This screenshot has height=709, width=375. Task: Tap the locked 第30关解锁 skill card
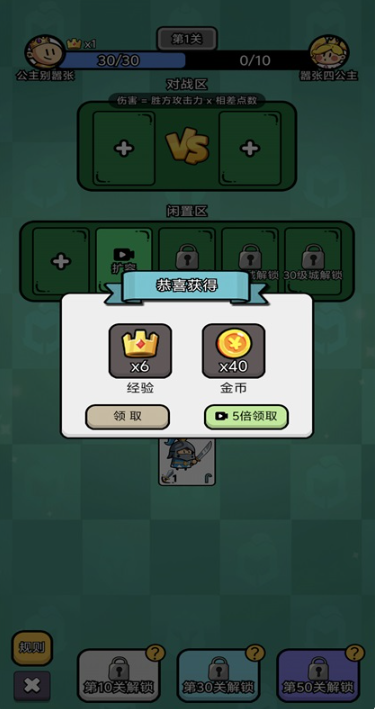219,676
